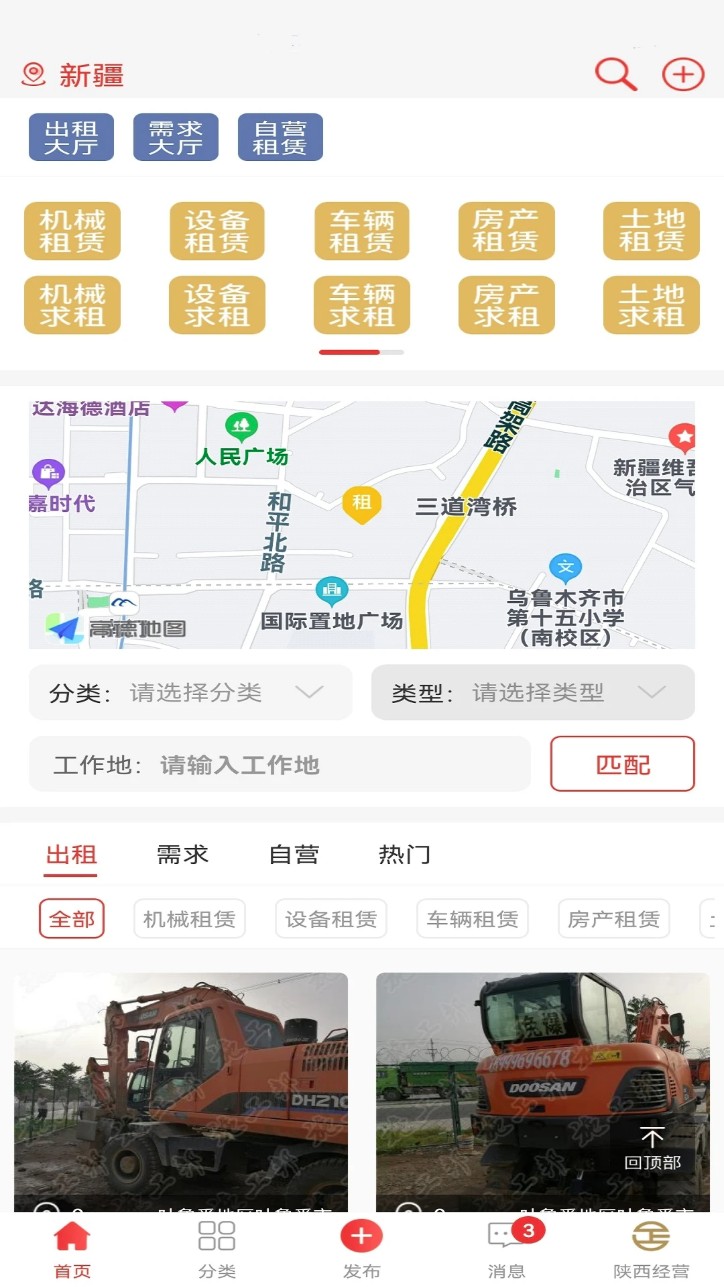
Task: Expand the 房产租赁 filter options
Action: pos(613,917)
